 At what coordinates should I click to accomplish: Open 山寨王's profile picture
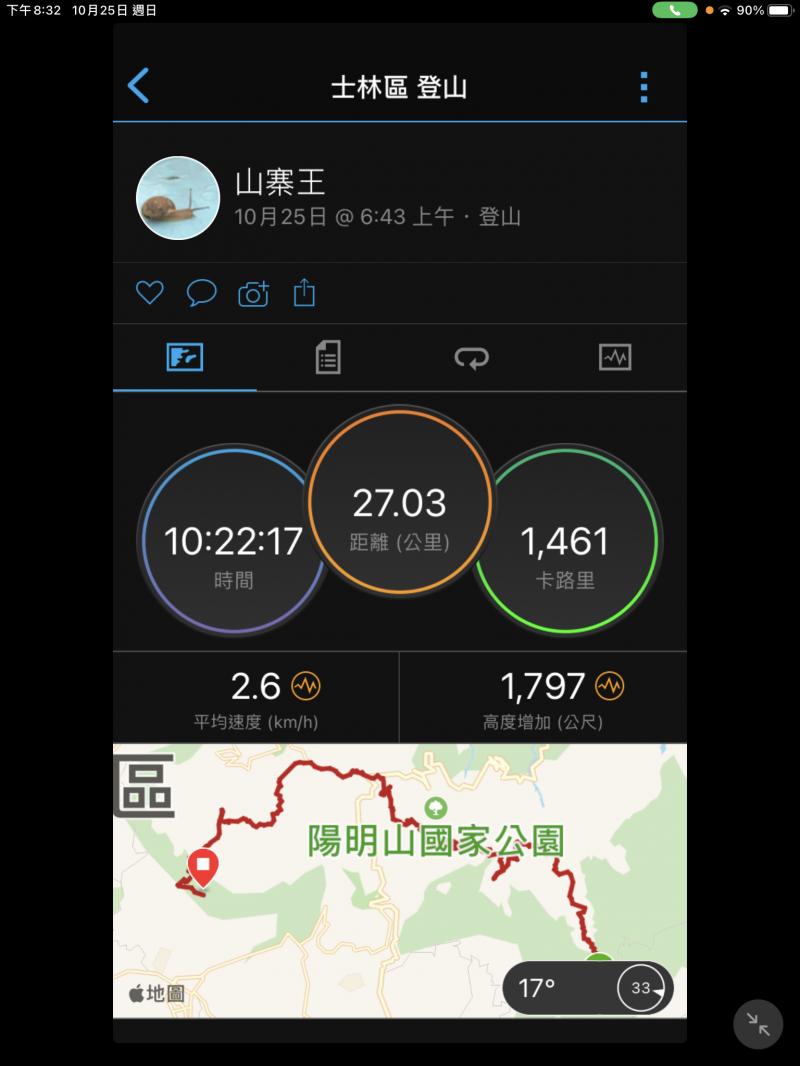[178, 197]
